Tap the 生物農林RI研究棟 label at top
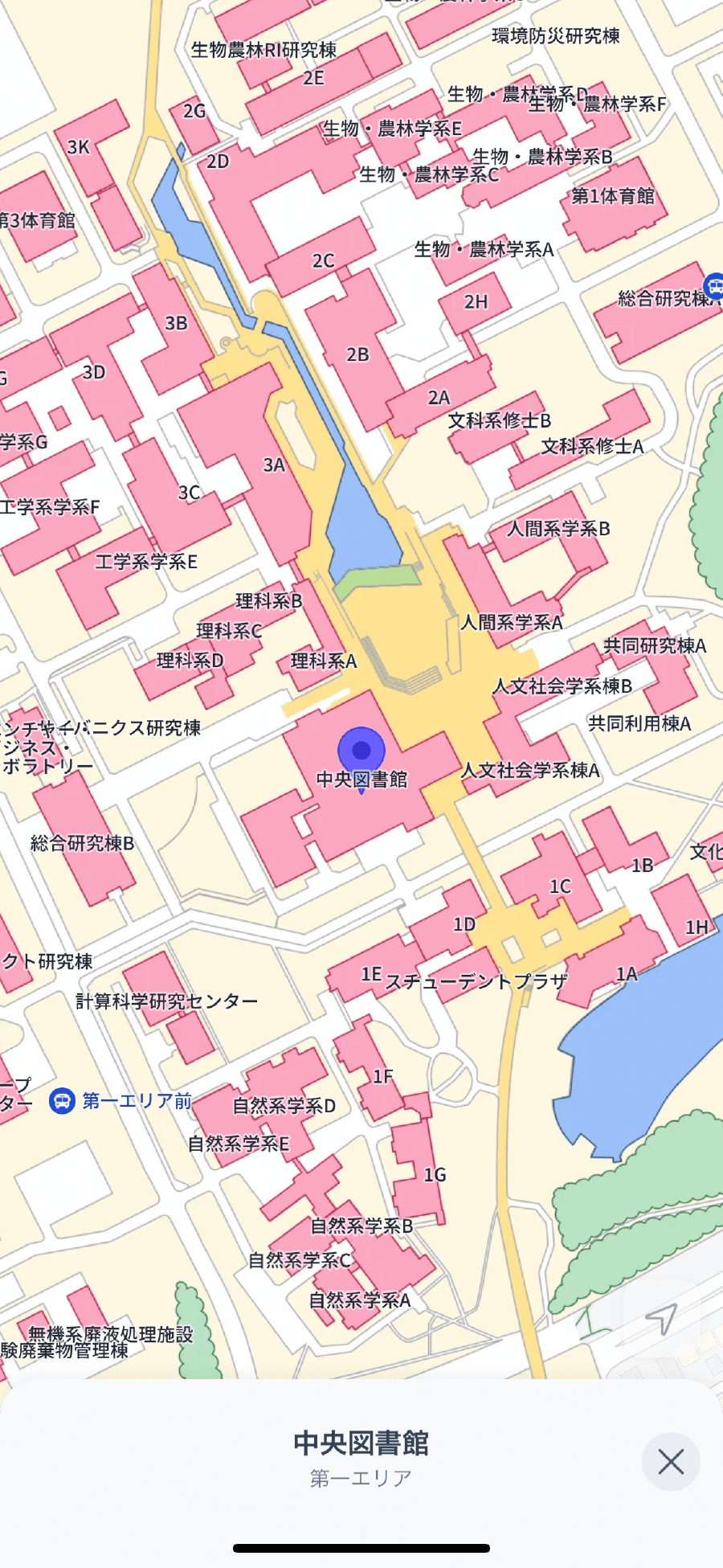Screen dimensions: 723x1568 265,47
